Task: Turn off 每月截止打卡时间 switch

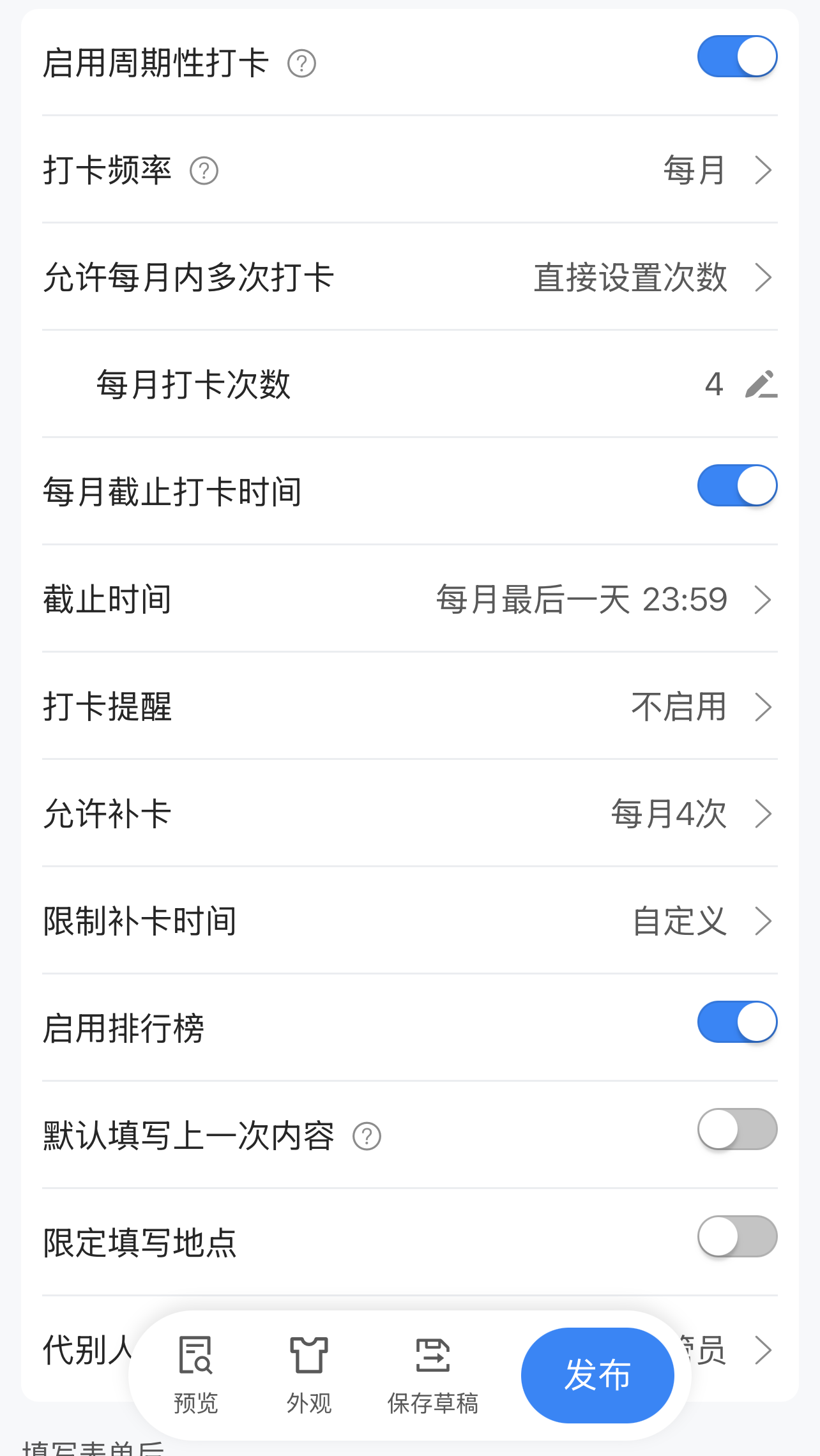Action: coord(737,486)
